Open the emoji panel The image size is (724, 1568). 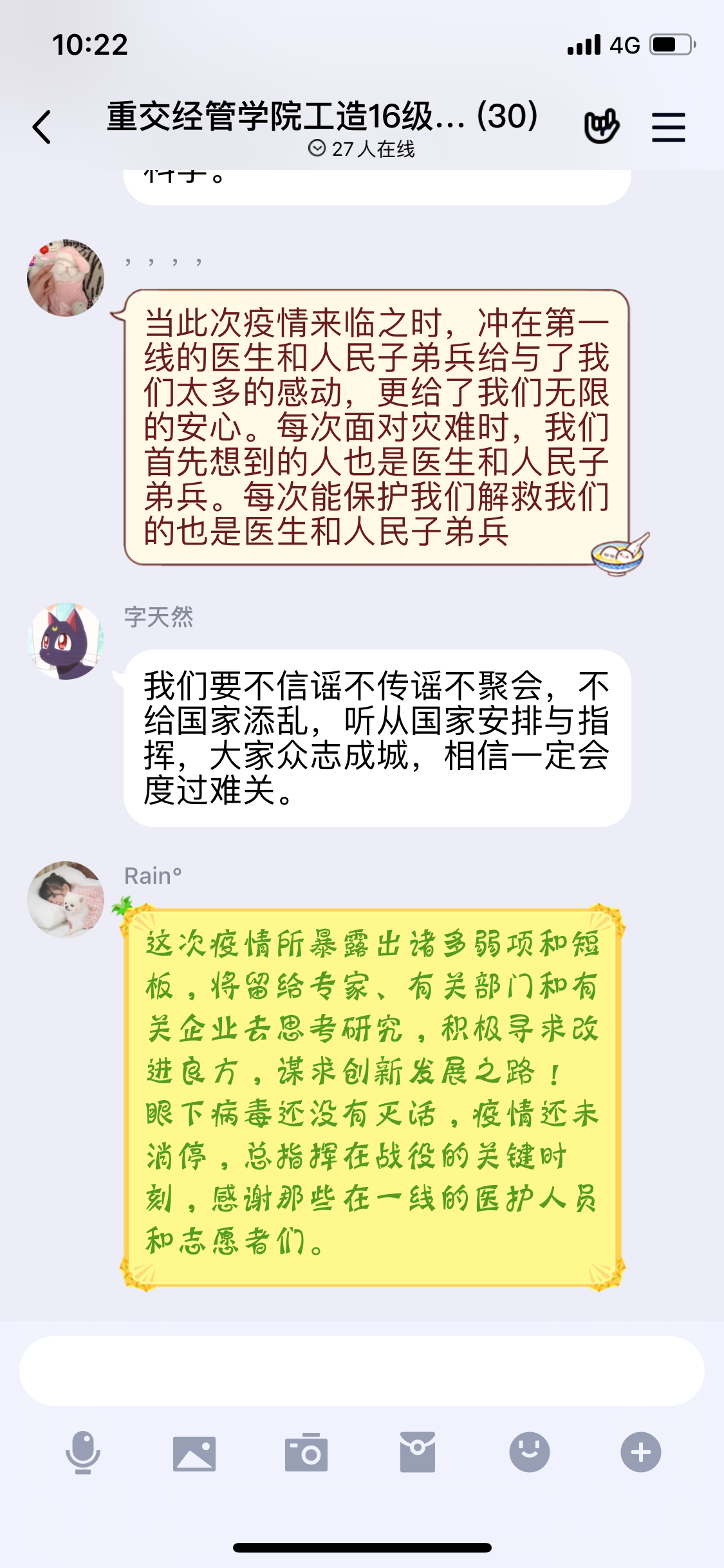(x=529, y=1453)
